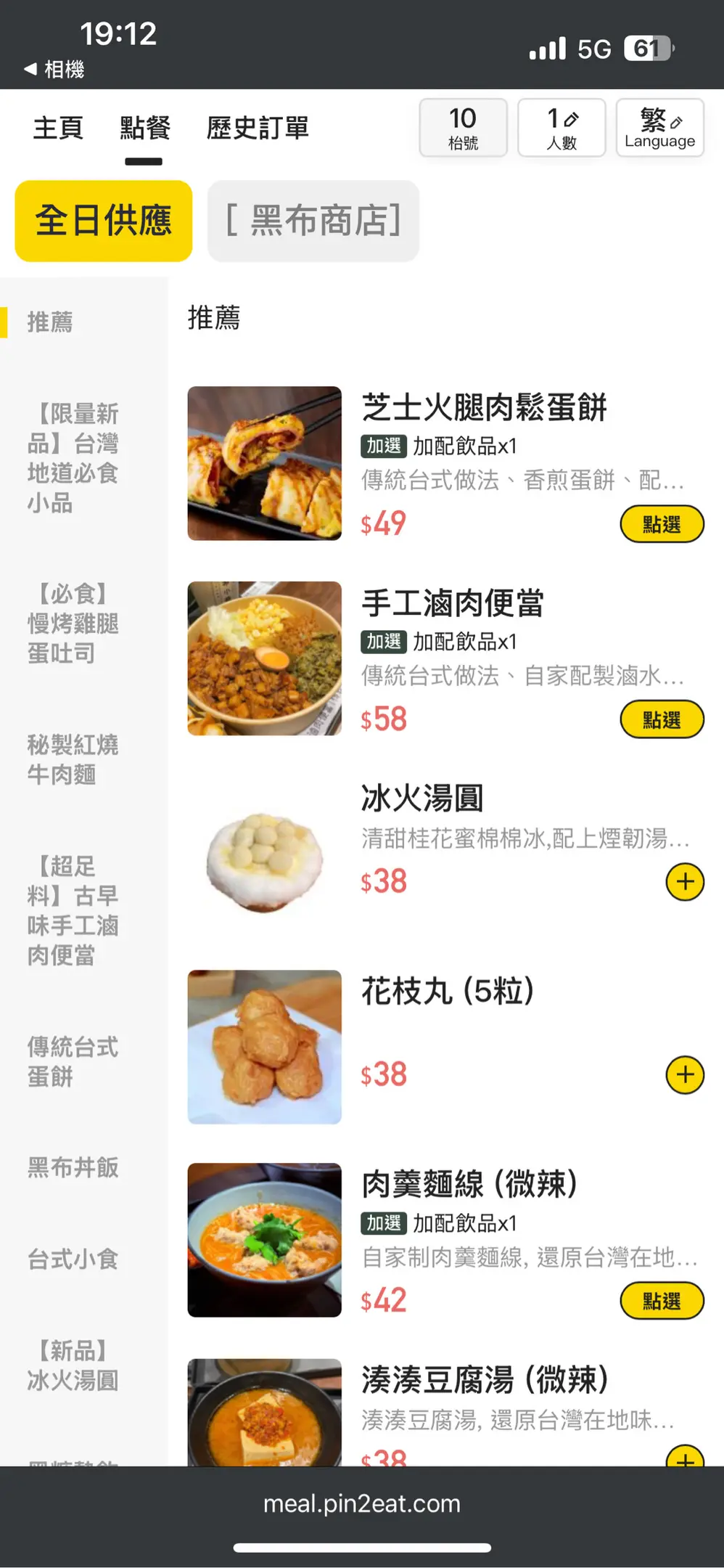Screen dimensions: 724x1568
Task: Add 冰火湯圓 with the plus button
Action: tap(685, 882)
